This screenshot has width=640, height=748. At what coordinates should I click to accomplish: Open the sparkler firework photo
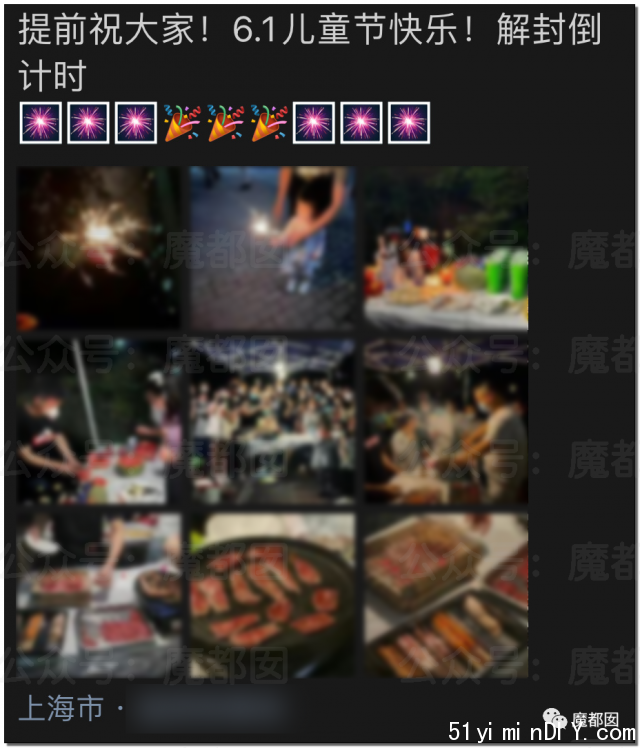click(x=99, y=247)
